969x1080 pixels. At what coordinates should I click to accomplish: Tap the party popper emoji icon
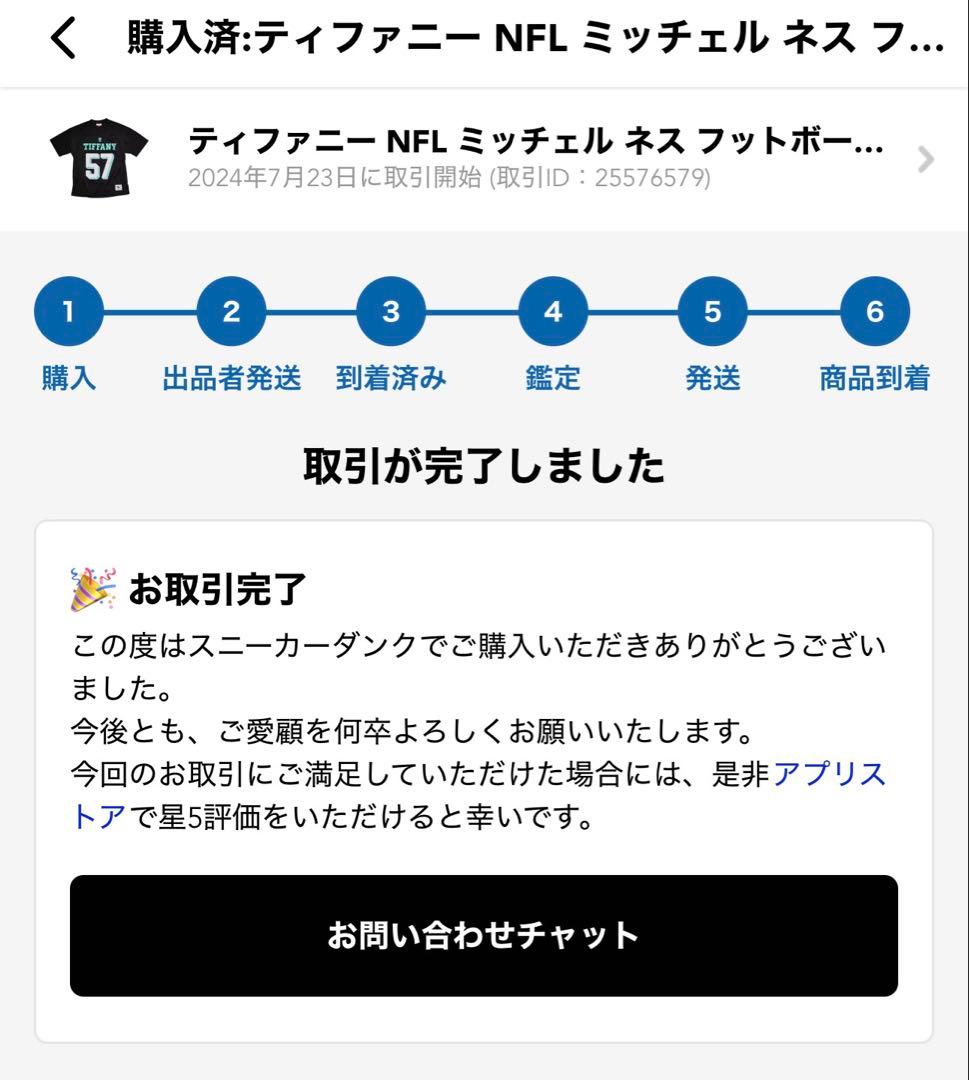92,589
